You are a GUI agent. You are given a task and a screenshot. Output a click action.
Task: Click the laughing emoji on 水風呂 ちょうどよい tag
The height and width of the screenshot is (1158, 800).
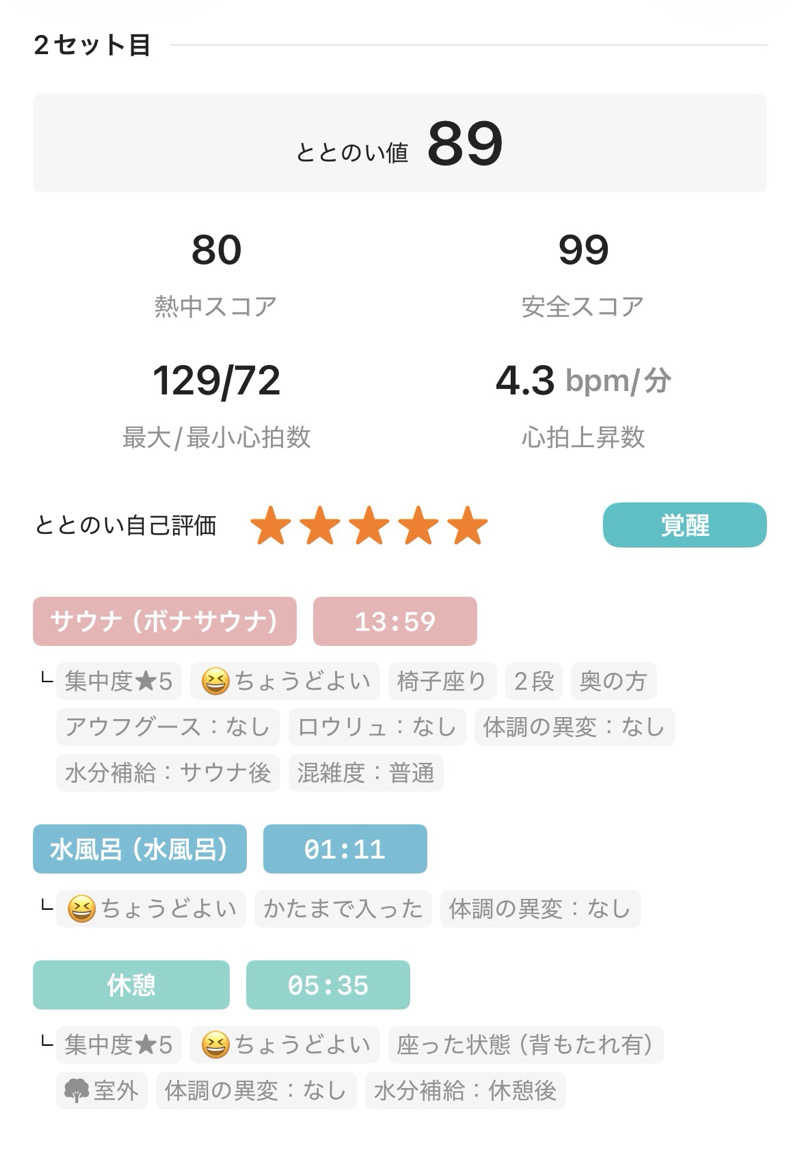[82, 908]
